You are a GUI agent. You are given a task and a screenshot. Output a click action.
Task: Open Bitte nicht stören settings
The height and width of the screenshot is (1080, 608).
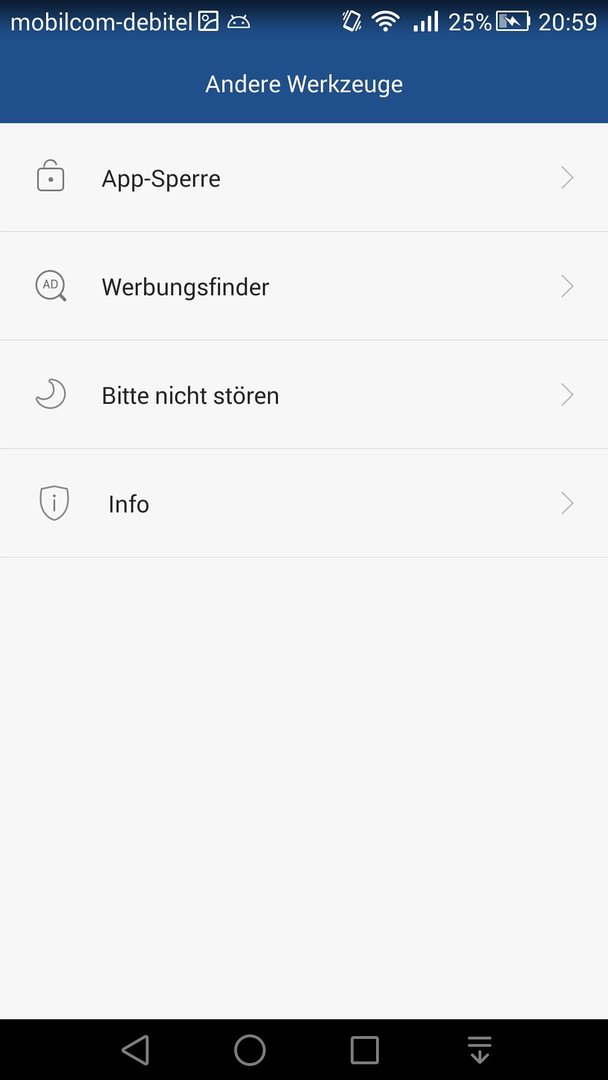(x=304, y=395)
